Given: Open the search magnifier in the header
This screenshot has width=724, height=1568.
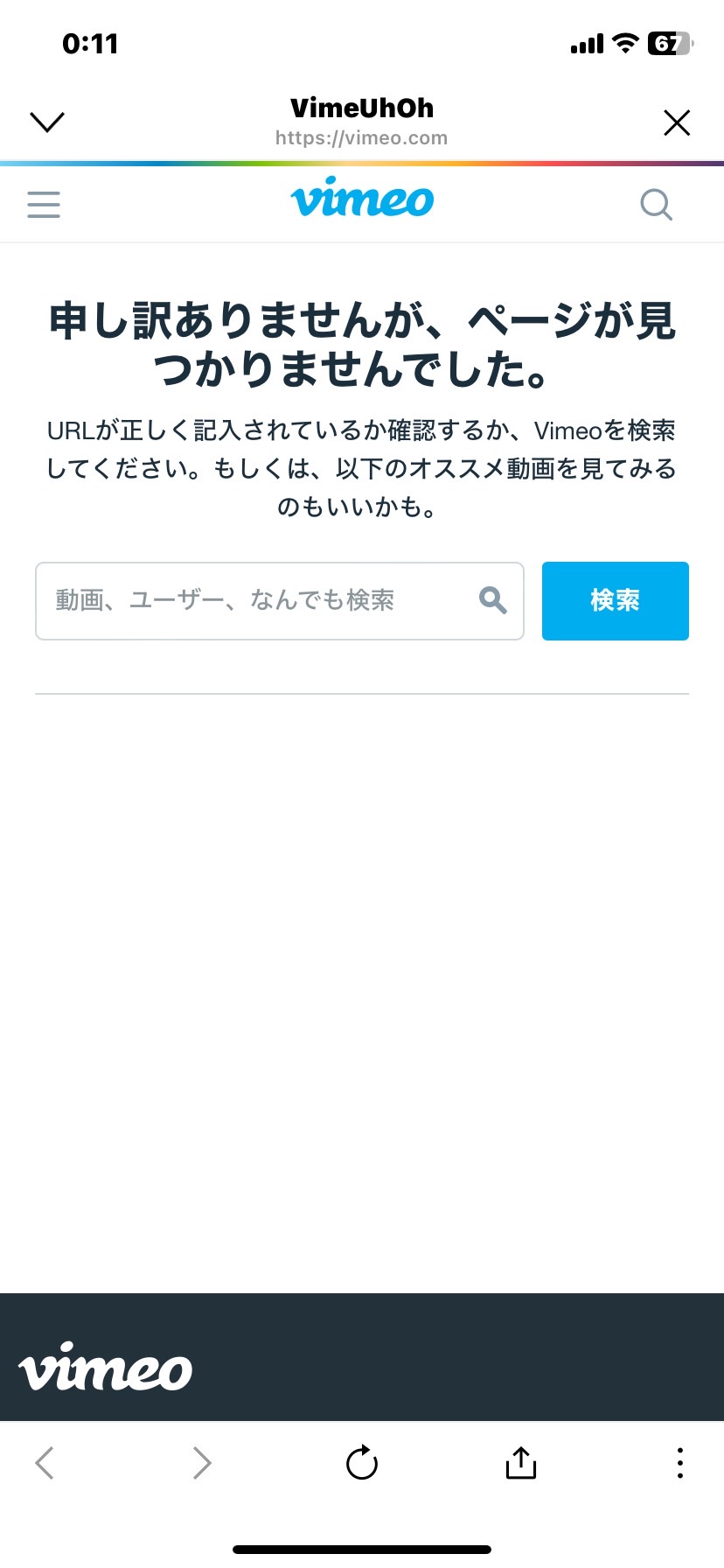Looking at the screenshot, I should (x=656, y=205).
